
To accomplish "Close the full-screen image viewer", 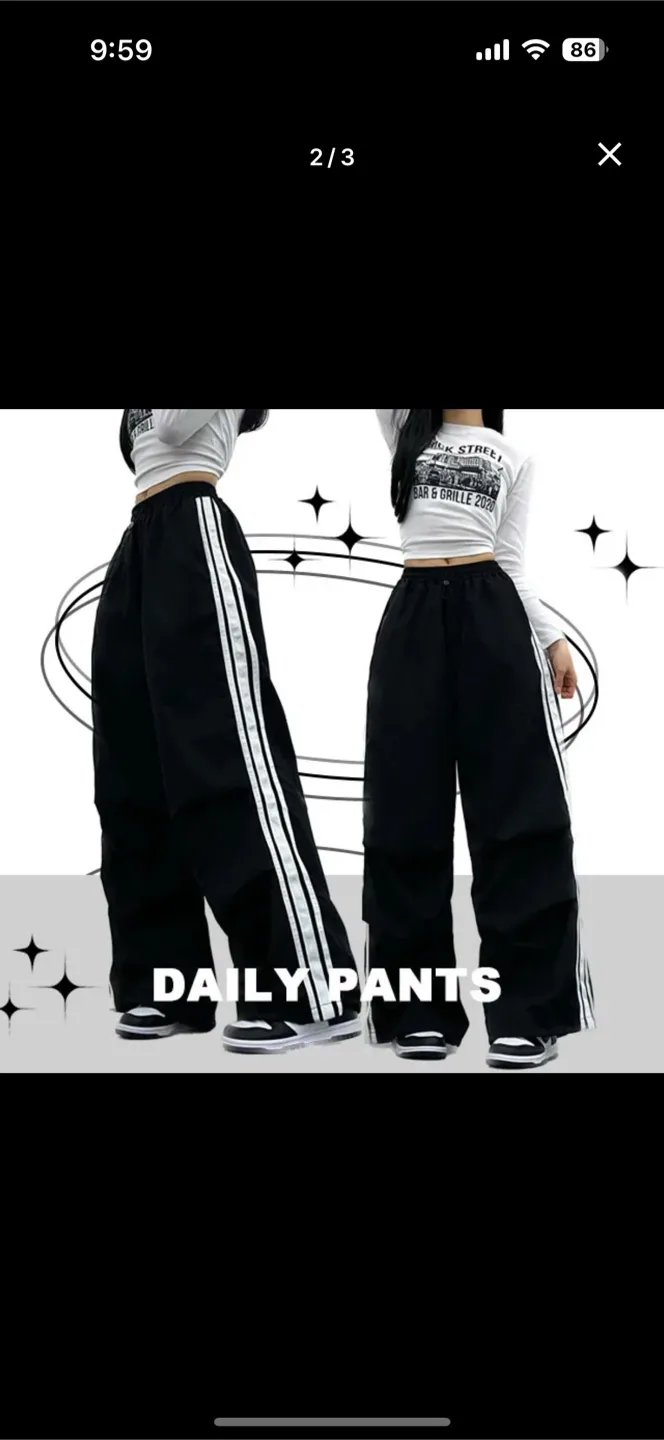I will (x=609, y=154).
